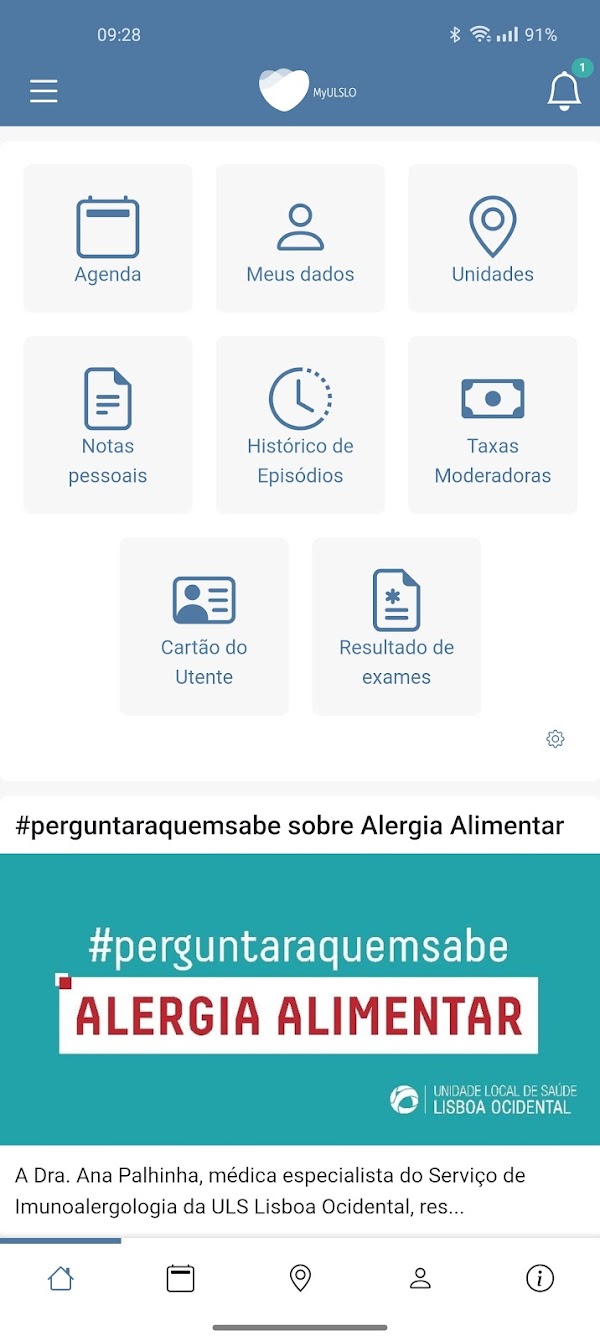This screenshot has height=1341, width=600.
Task: Open the notifications bell
Action: [x=564, y=92]
